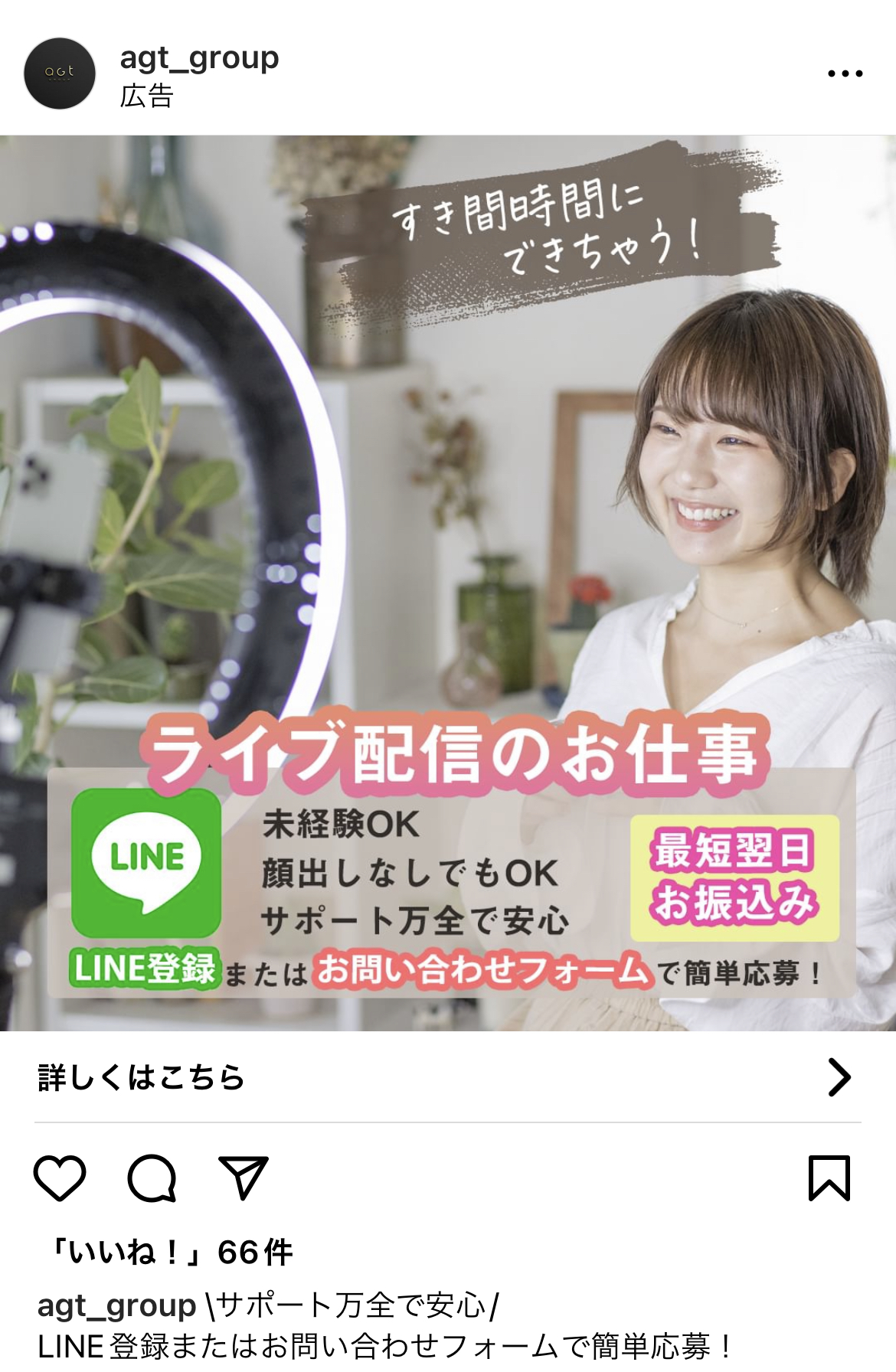Open the three-dot overflow menu
Image resolution: width=896 pixels, height=1372 pixels.
click(845, 73)
